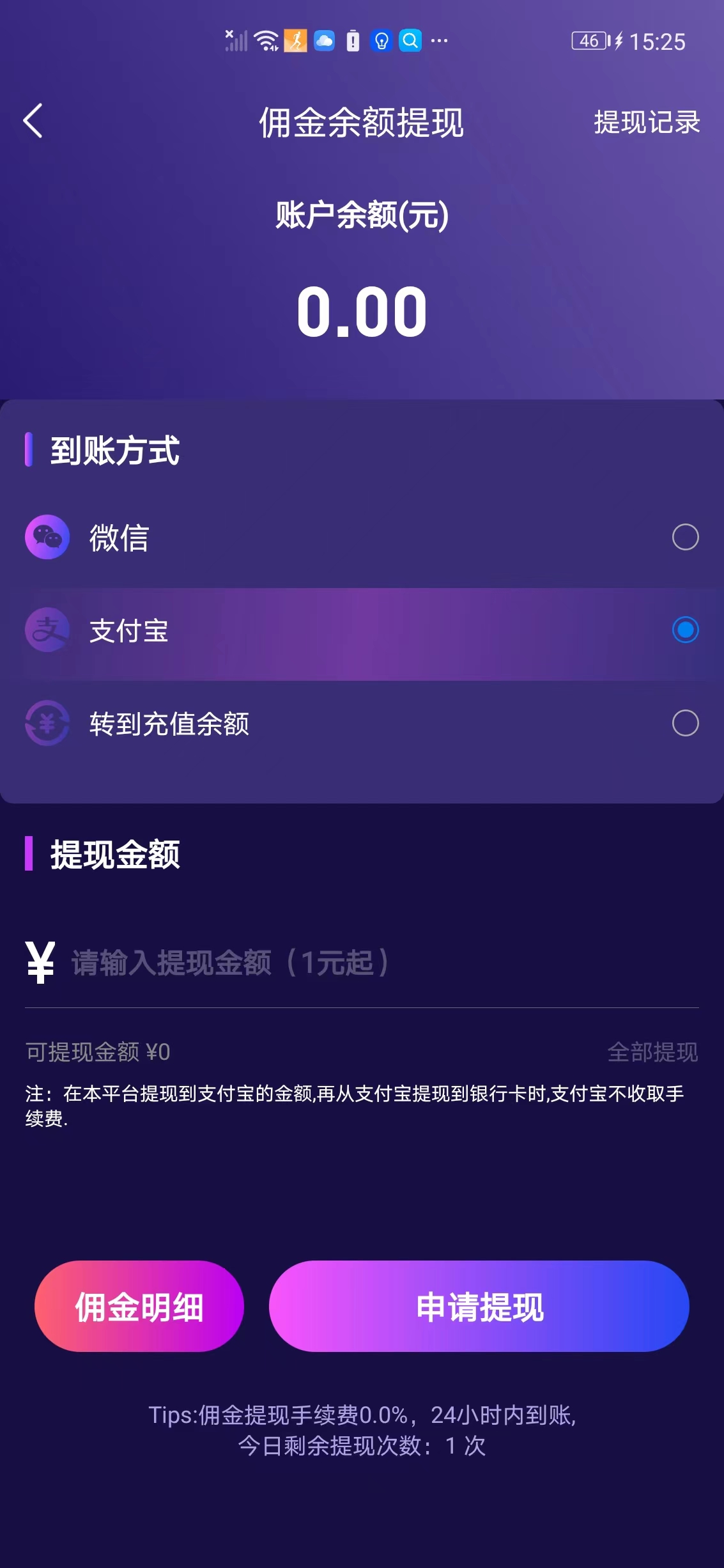The image size is (724, 1568).
Task: Click the flashlight icon in status bar
Action: coord(381,42)
